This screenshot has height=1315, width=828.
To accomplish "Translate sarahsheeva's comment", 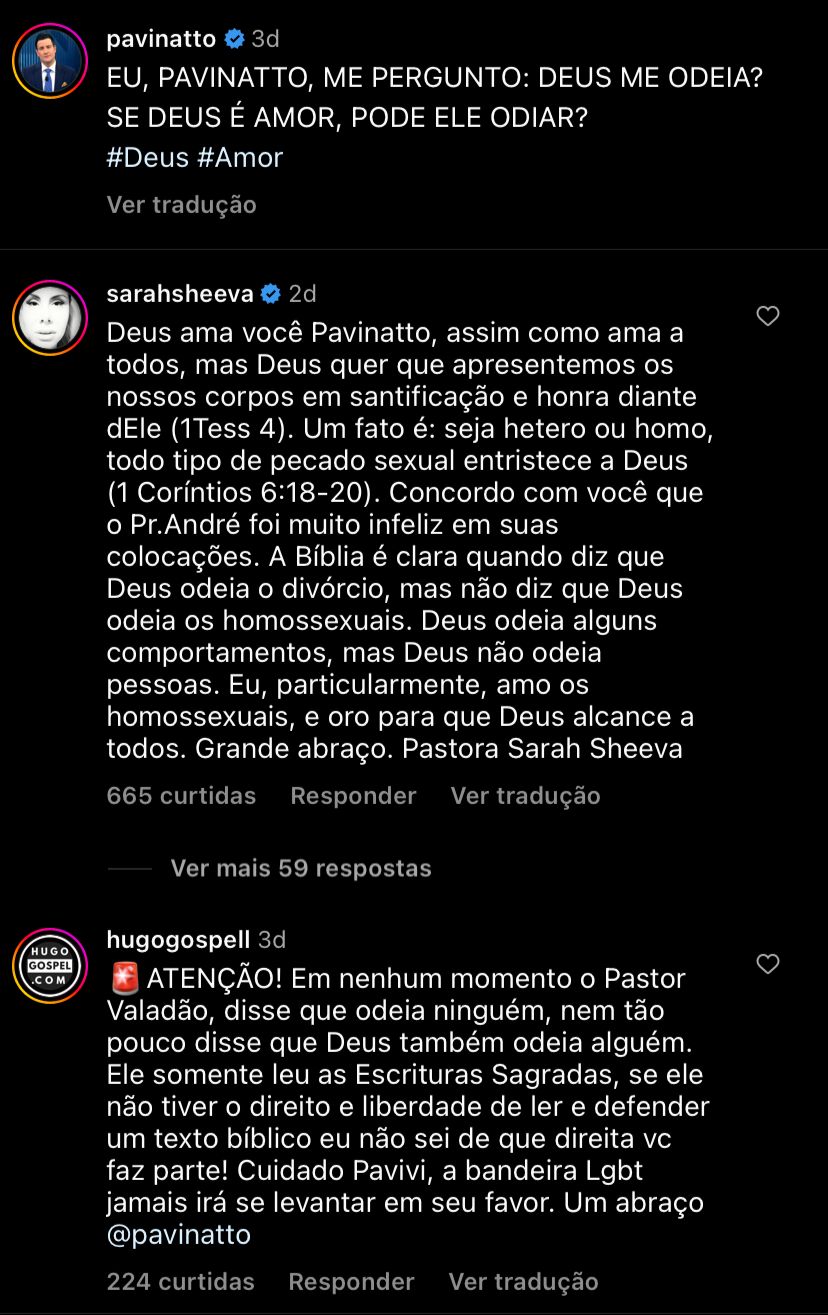I will coord(525,796).
